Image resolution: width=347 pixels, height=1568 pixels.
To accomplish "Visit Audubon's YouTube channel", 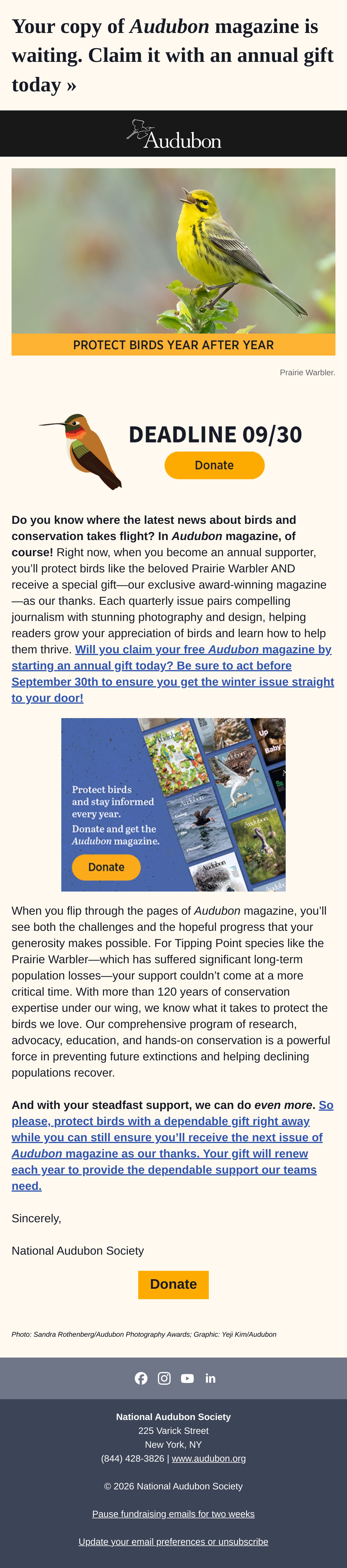I will pyautogui.click(x=187, y=1378).
